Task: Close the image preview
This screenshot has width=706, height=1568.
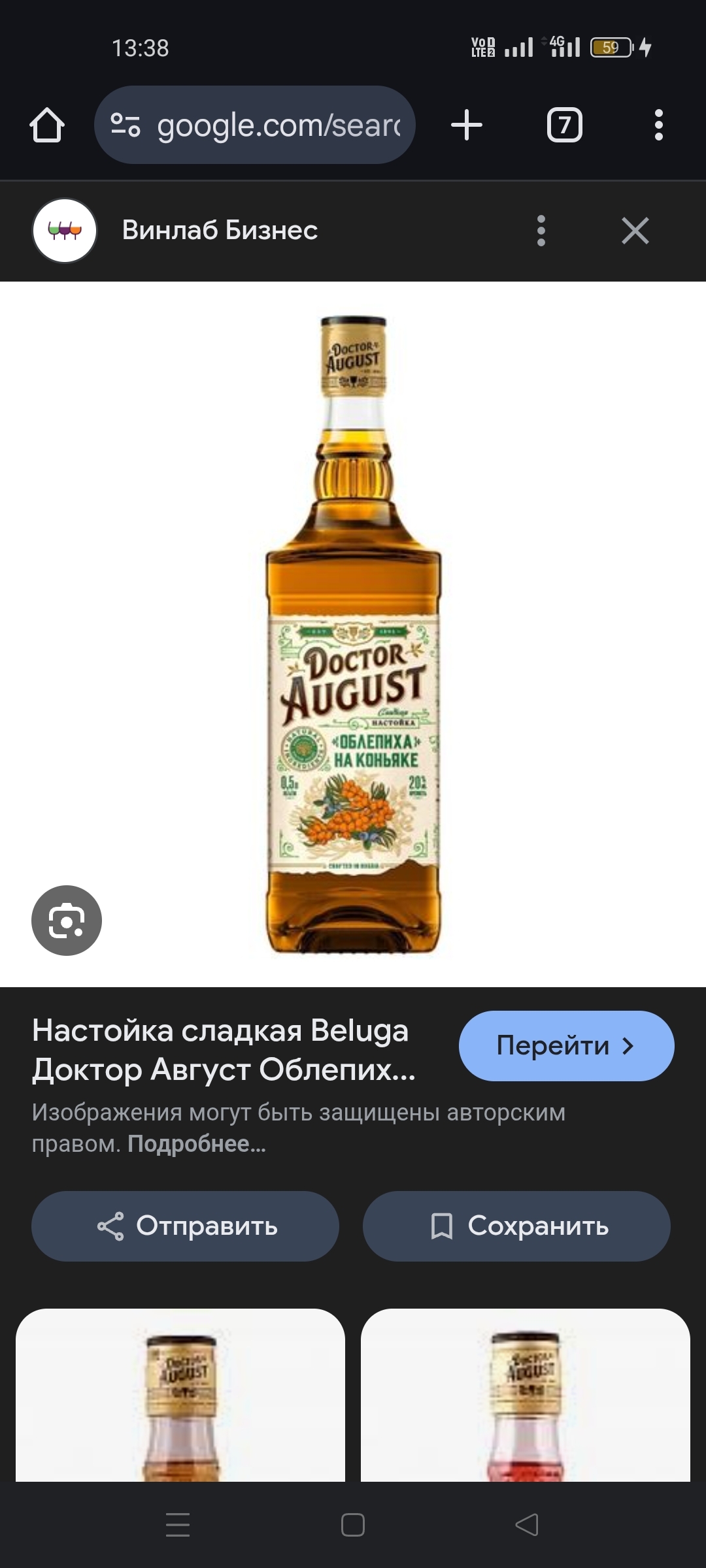Action: click(635, 231)
